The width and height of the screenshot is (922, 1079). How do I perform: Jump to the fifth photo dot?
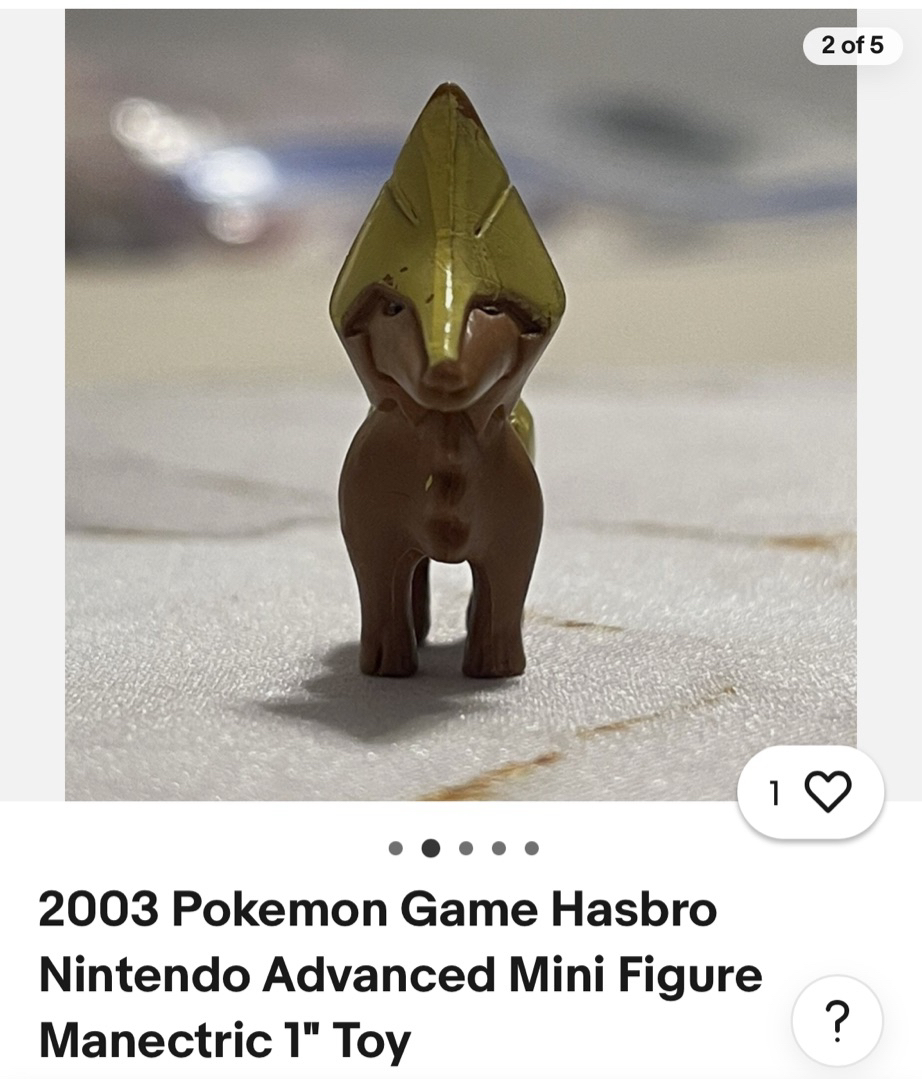[532, 848]
